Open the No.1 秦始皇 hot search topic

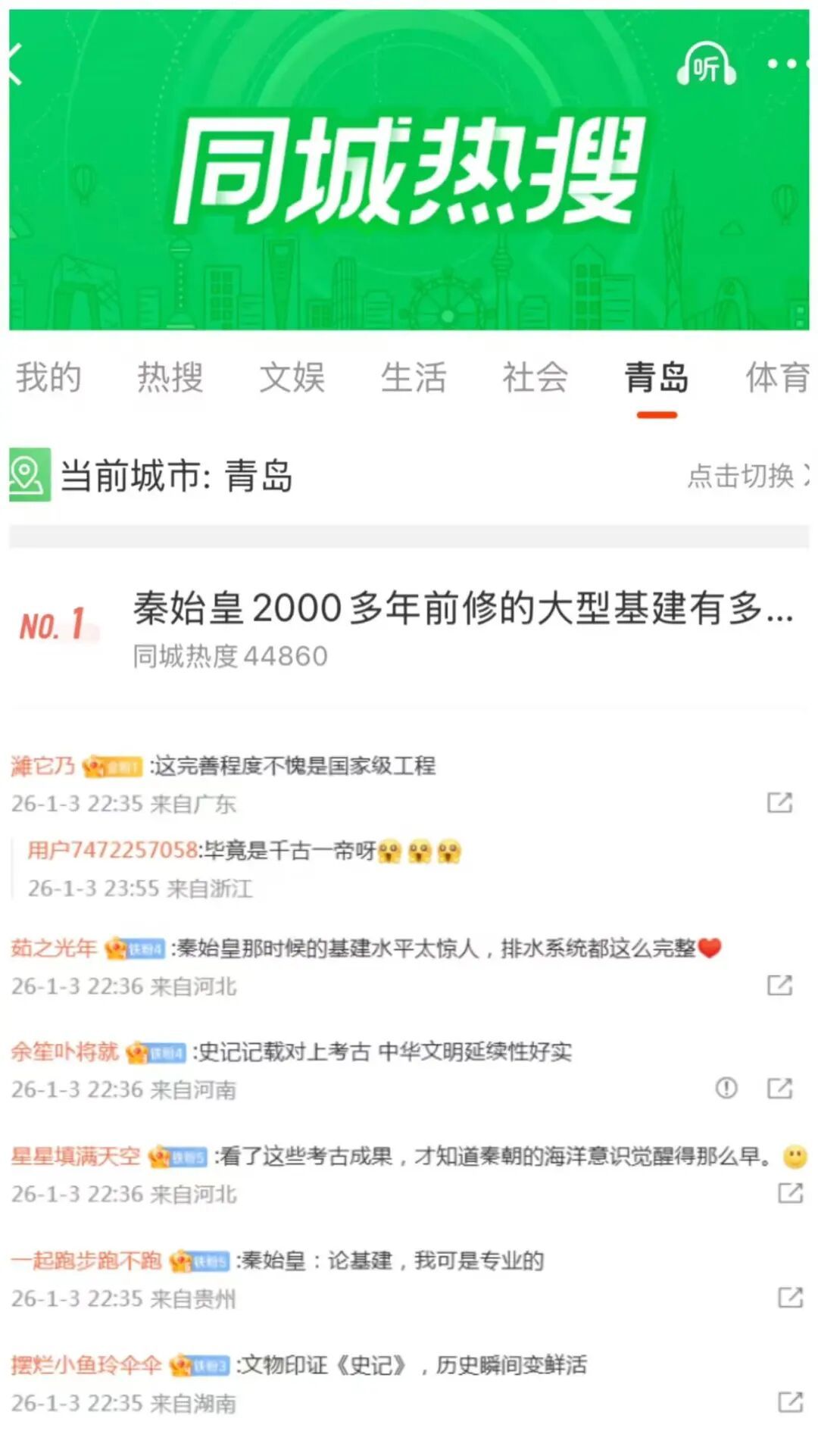coord(462,609)
